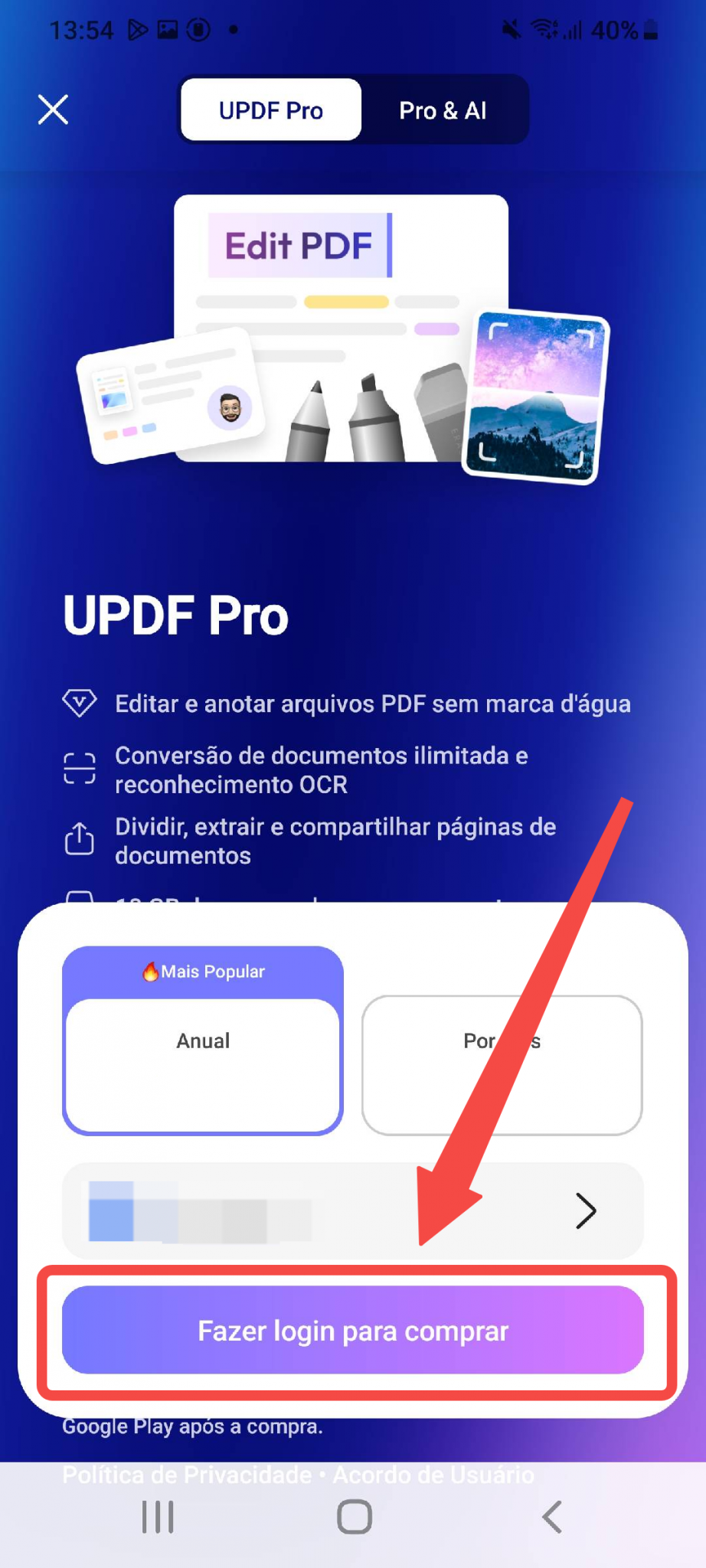
Task: Go back with the system back button
Action: 552,1517
